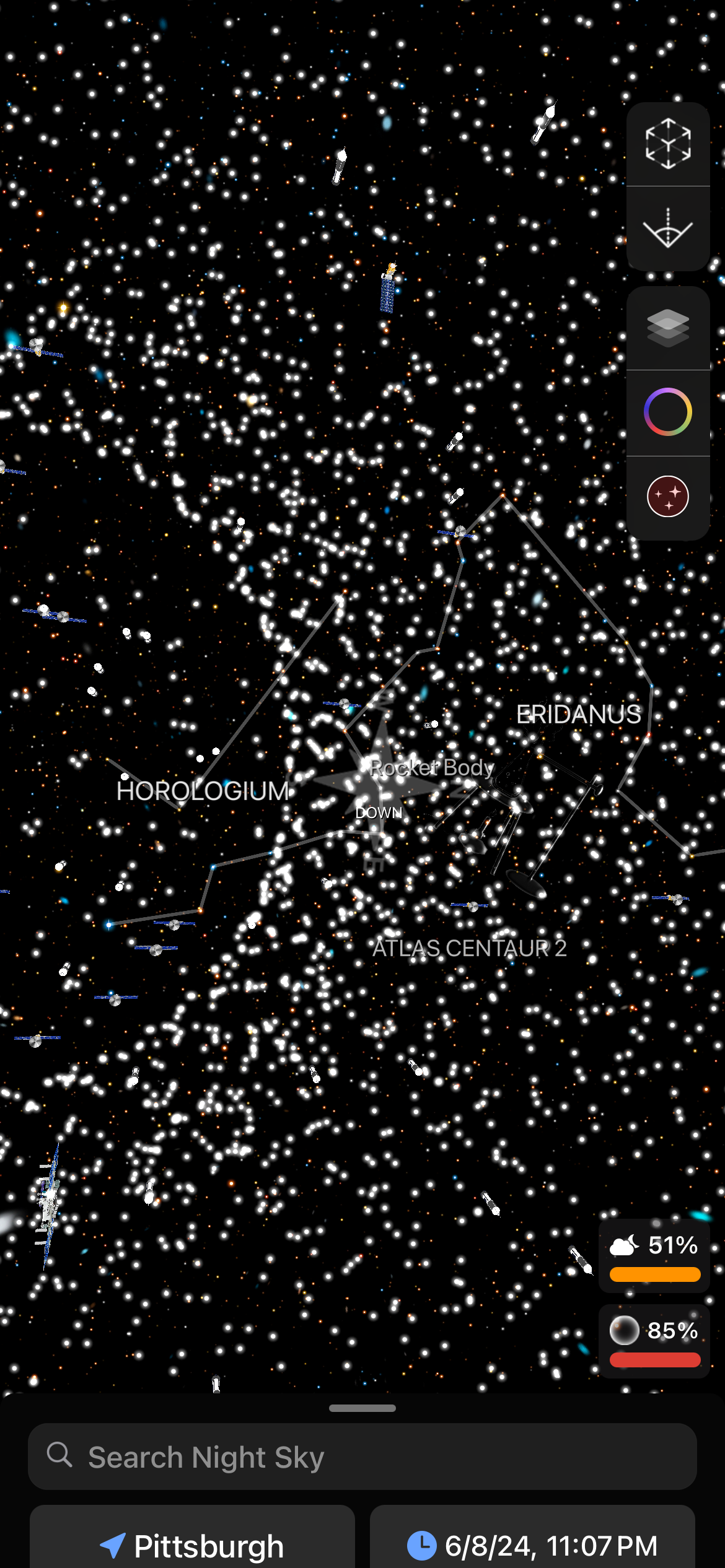Tap the clock icon next to the date
The image size is (725, 1568).
coord(421,1546)
